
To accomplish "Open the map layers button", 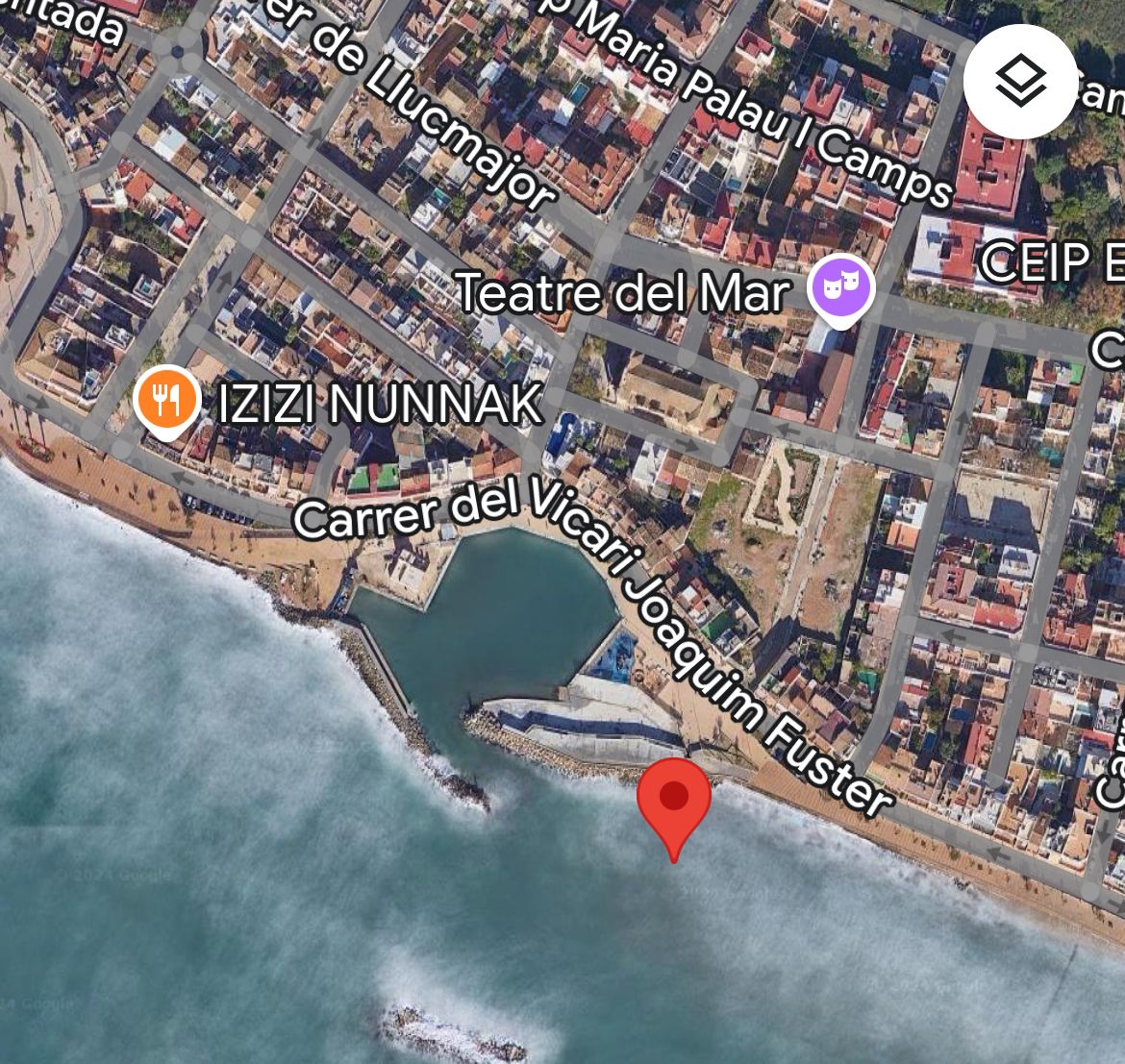I will 1020,82.
